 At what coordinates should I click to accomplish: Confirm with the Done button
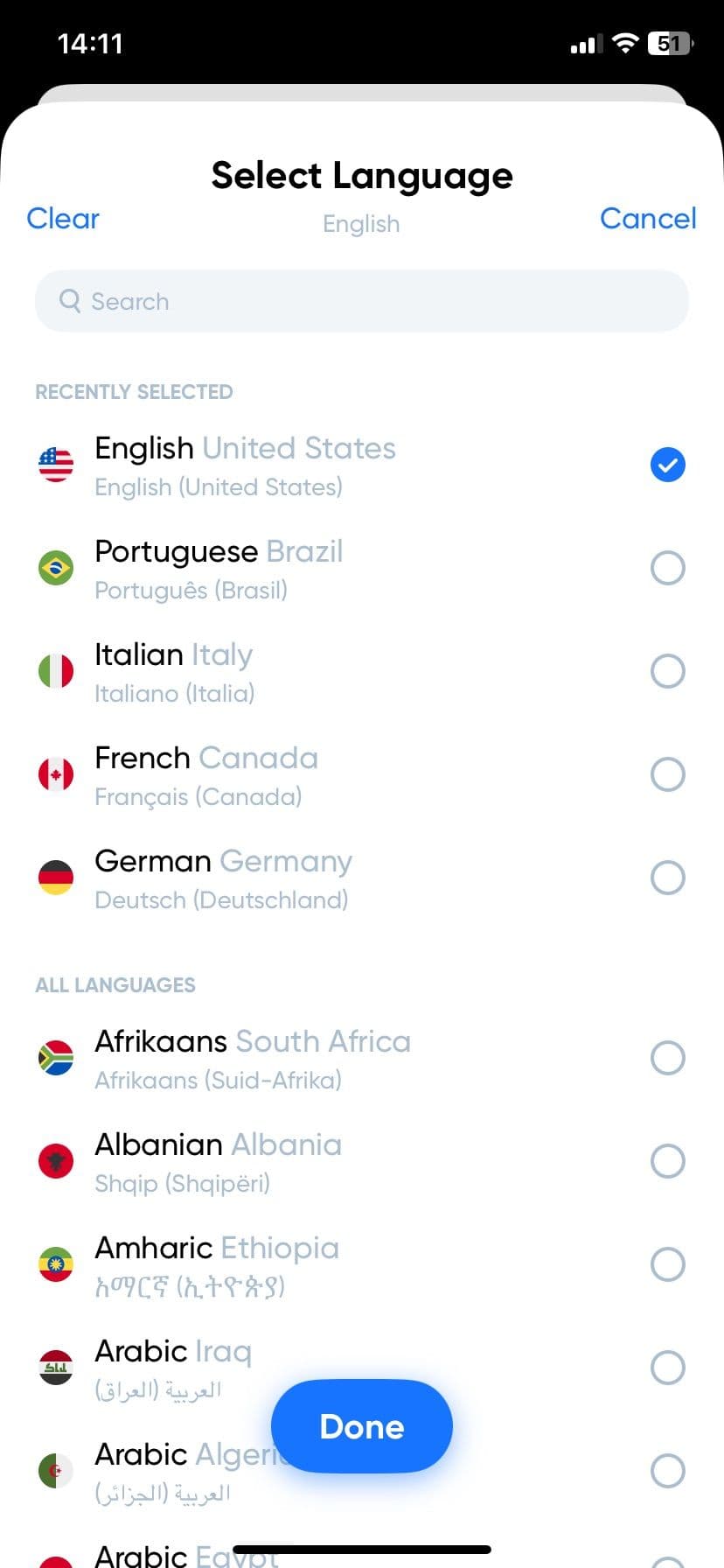click(x=362, y=1426)
